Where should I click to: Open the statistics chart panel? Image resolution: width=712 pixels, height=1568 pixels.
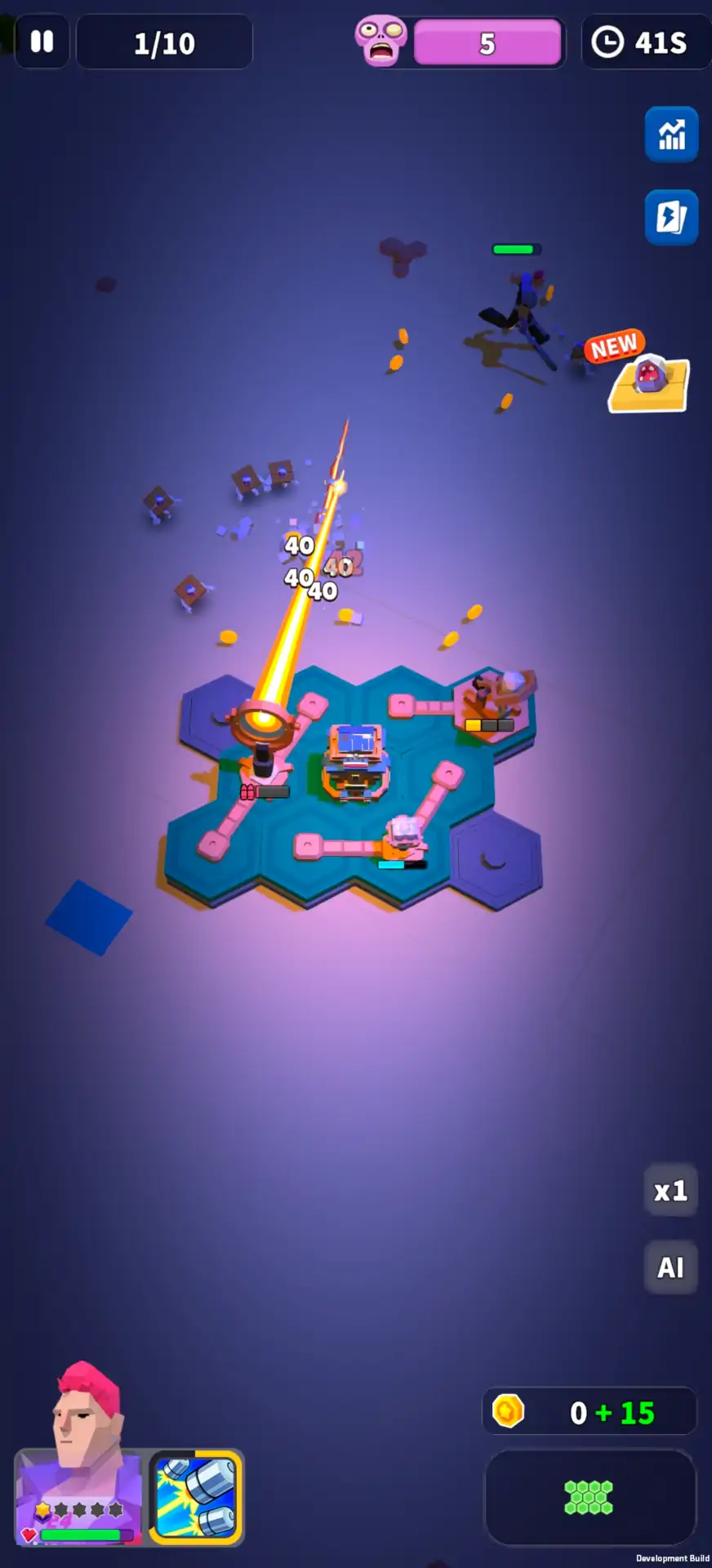pyautogui.click(x=671, y=135)
